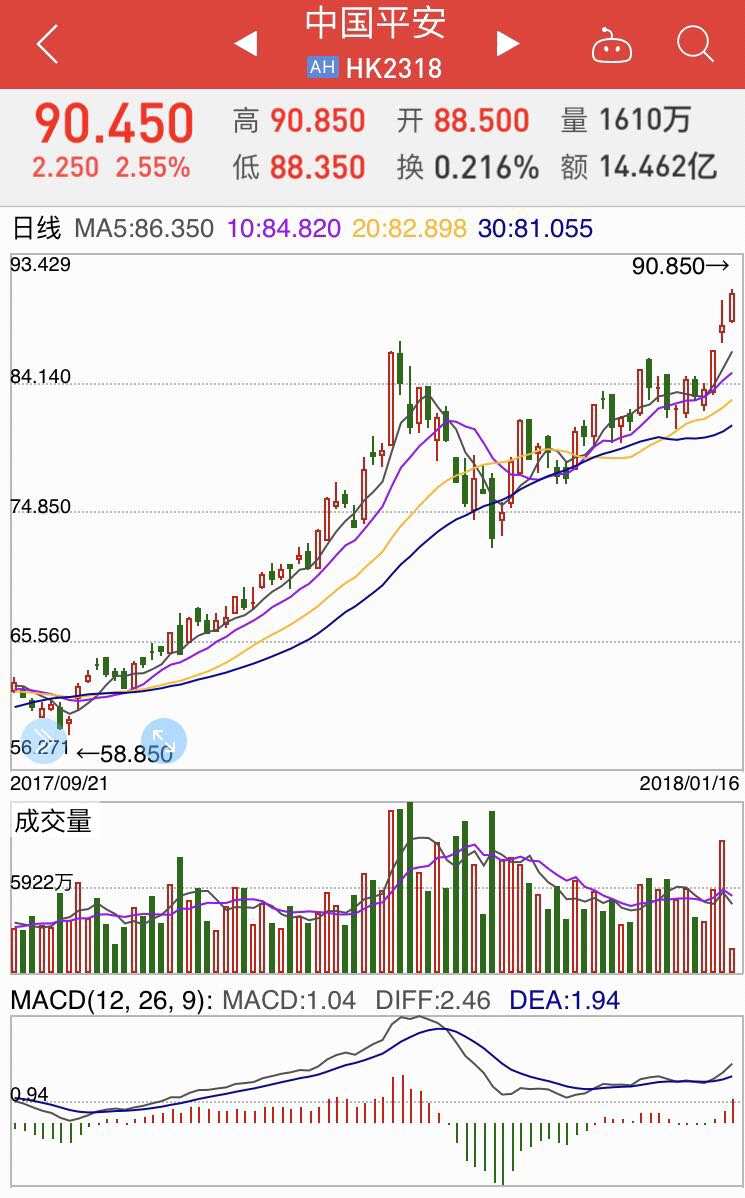
Task: Tap the 日线 period label
Action: [36, 229]
